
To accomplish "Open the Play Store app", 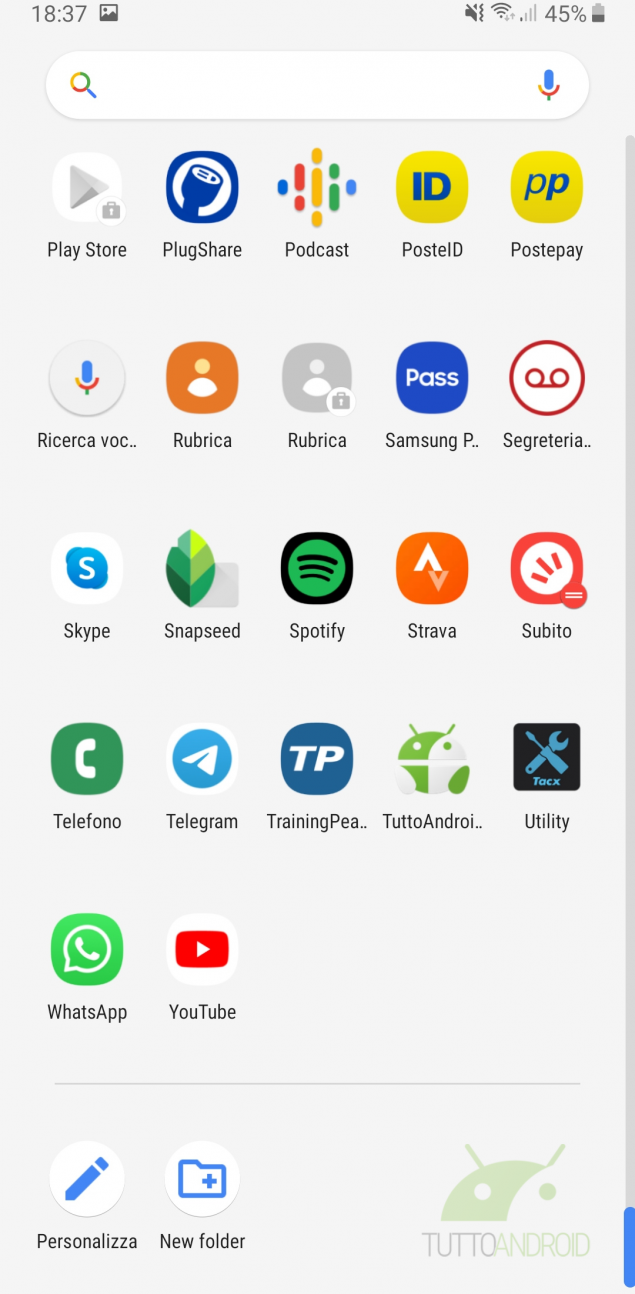I will pyautogui.click(x=87, y=188).
